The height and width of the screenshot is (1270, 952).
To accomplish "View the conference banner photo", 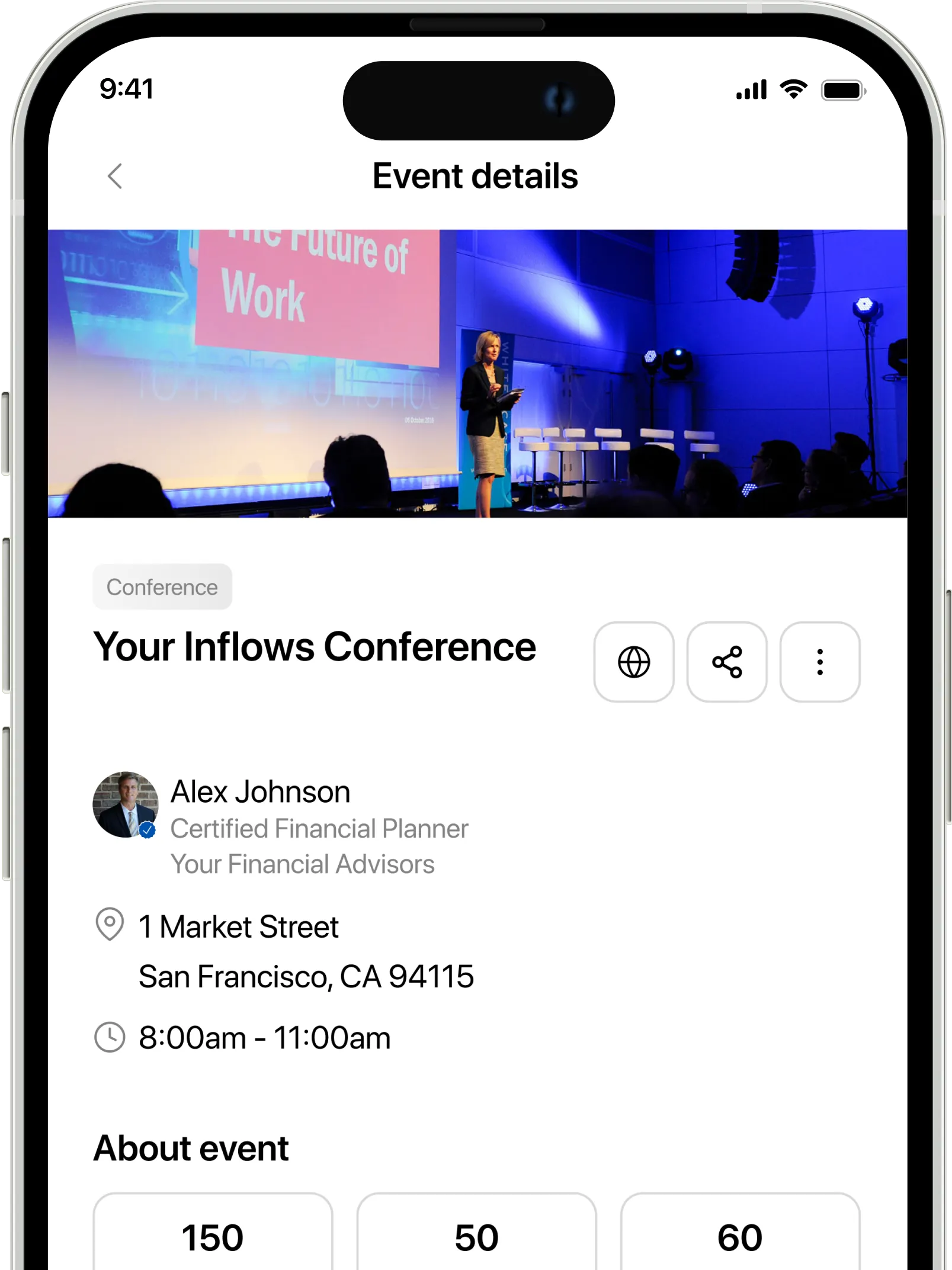I will coord(477,373).
